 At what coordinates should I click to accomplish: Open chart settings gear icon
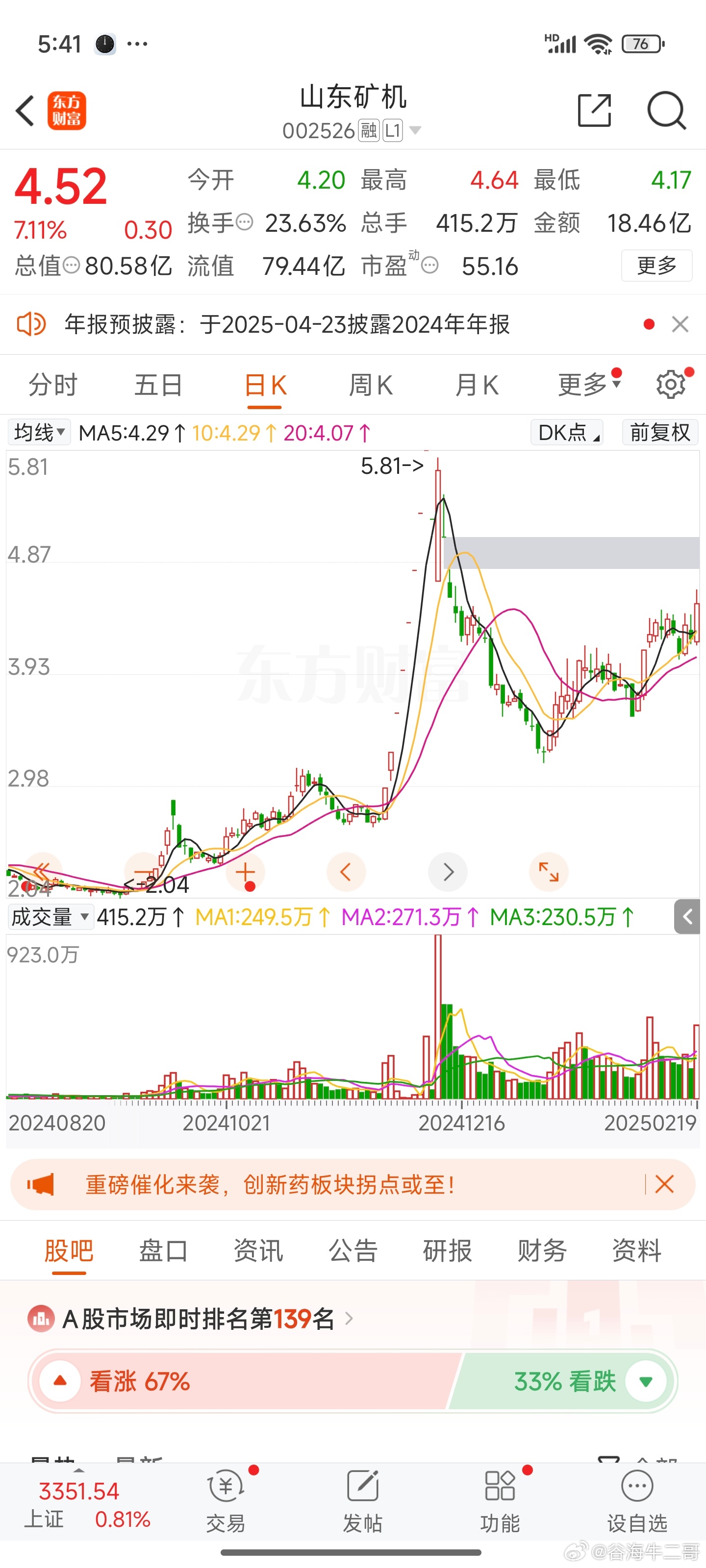671,384
